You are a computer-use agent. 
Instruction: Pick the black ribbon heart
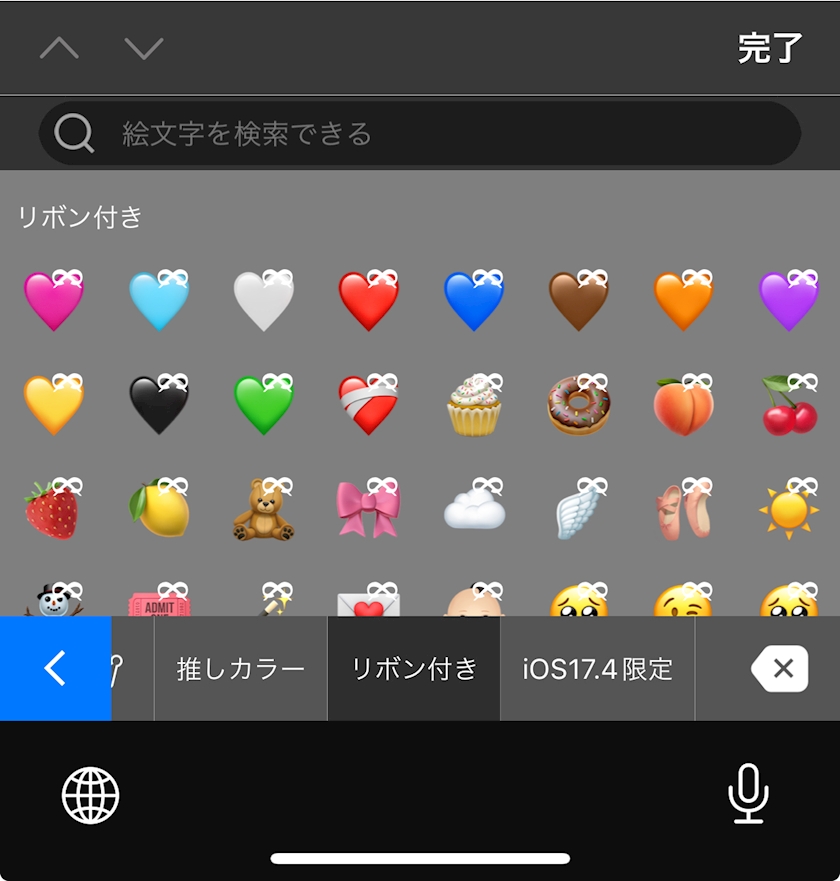click(x=159, y=405)
